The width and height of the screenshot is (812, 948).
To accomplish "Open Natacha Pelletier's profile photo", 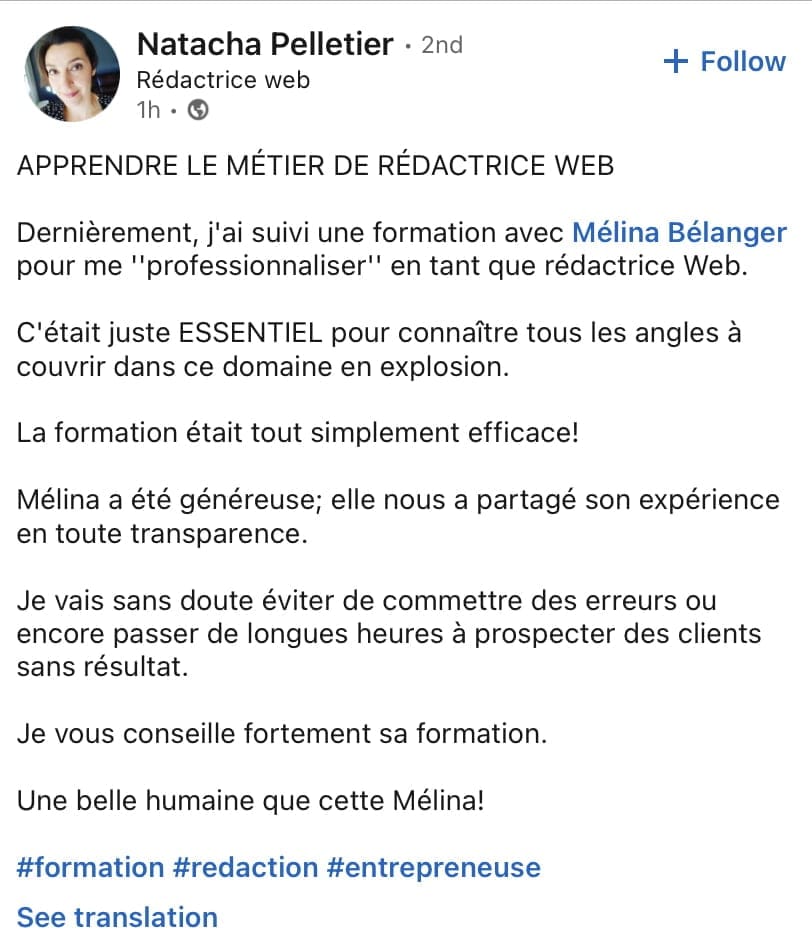I will [71, 74].
